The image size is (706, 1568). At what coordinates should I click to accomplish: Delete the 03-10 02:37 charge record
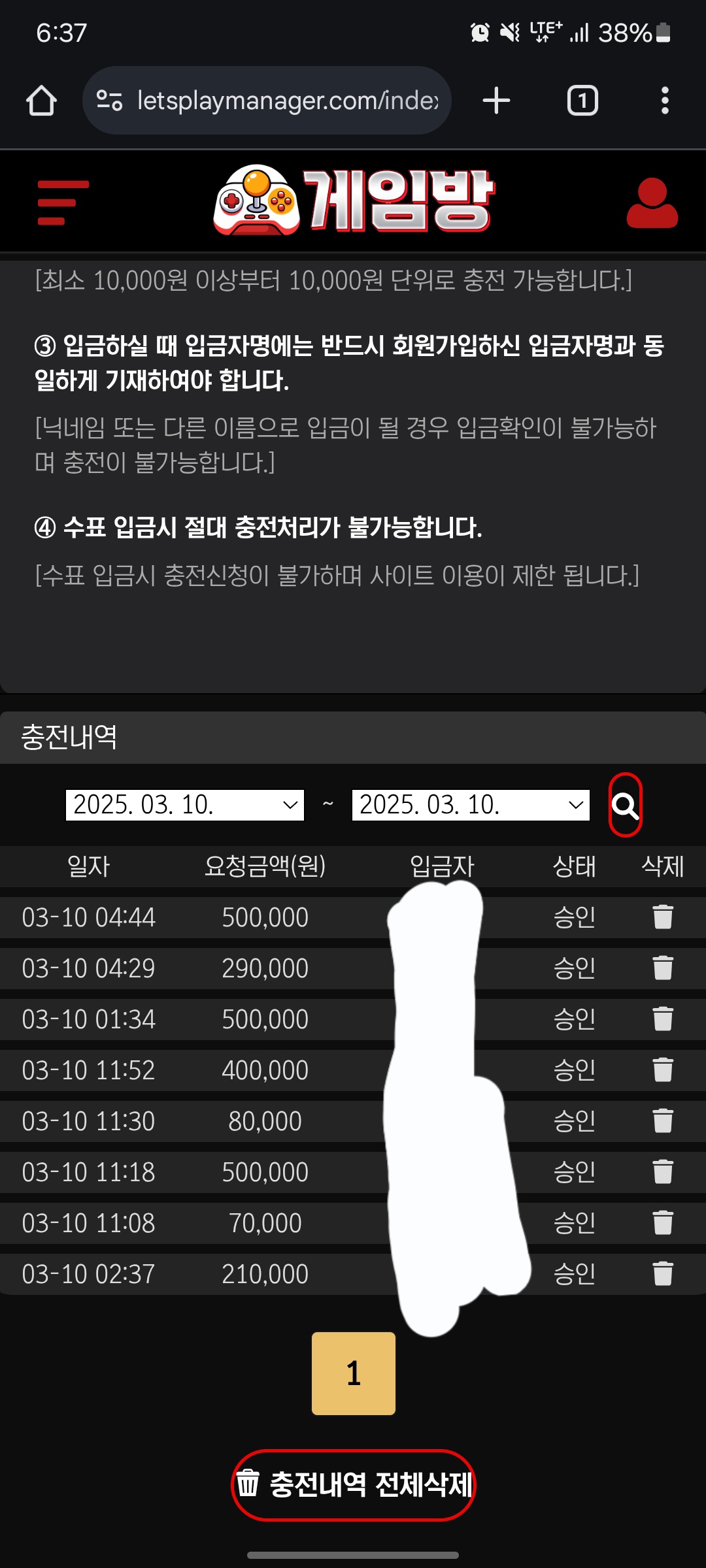point(663,1274)
